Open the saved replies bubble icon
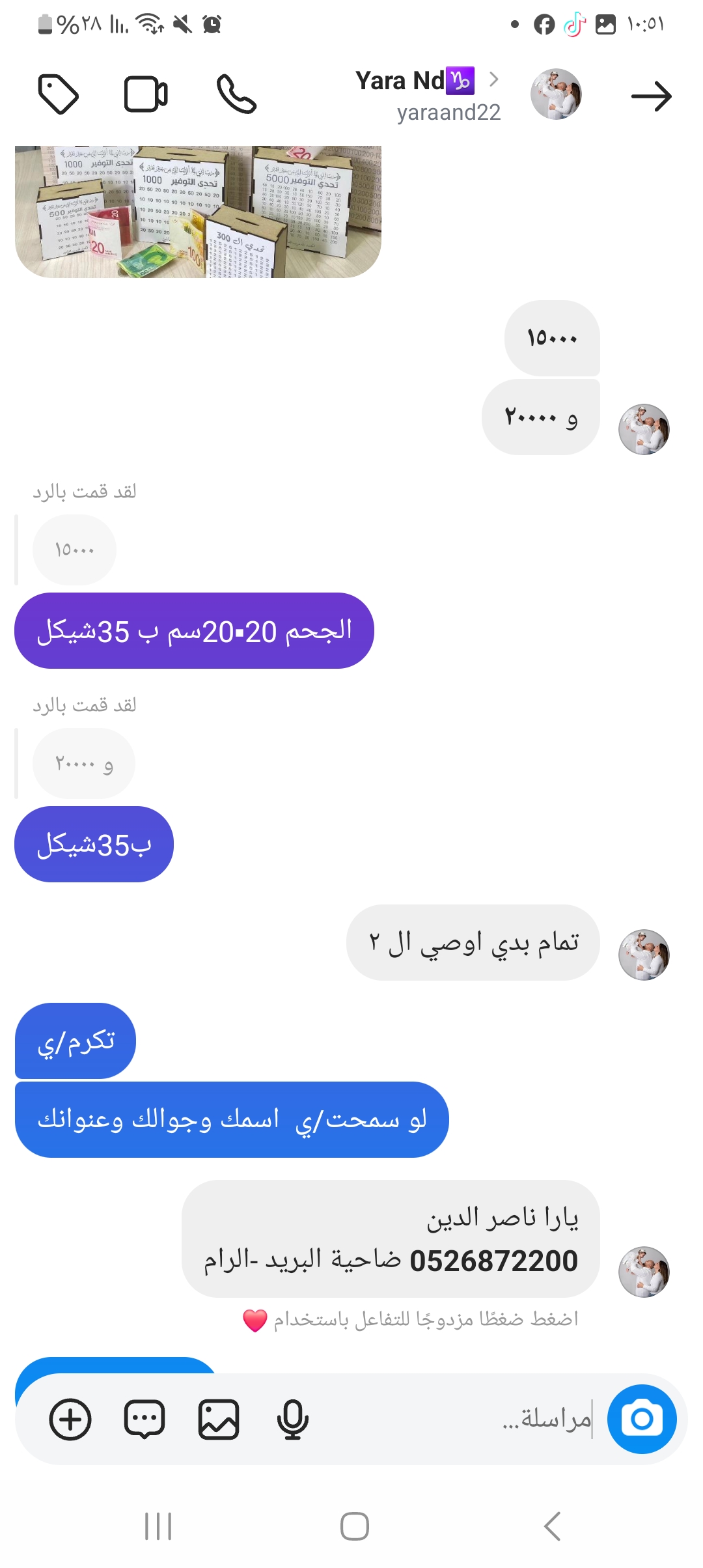Image resolution: width=703 pixels, height=1568 pixels. pyautogui.click(x=144, y=1419)
